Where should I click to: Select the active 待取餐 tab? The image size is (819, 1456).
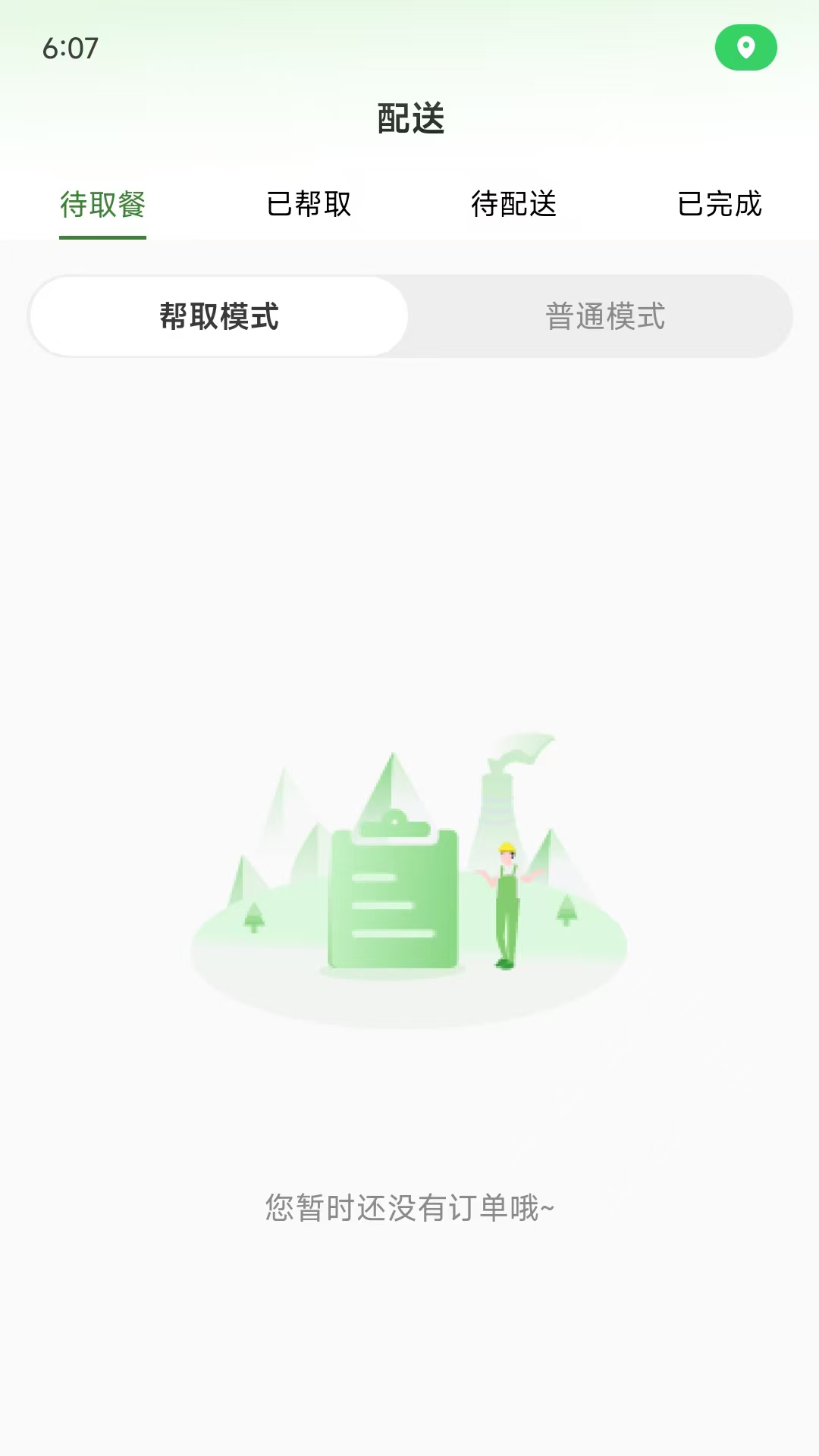pyautogui.click(x=102, y=205)
